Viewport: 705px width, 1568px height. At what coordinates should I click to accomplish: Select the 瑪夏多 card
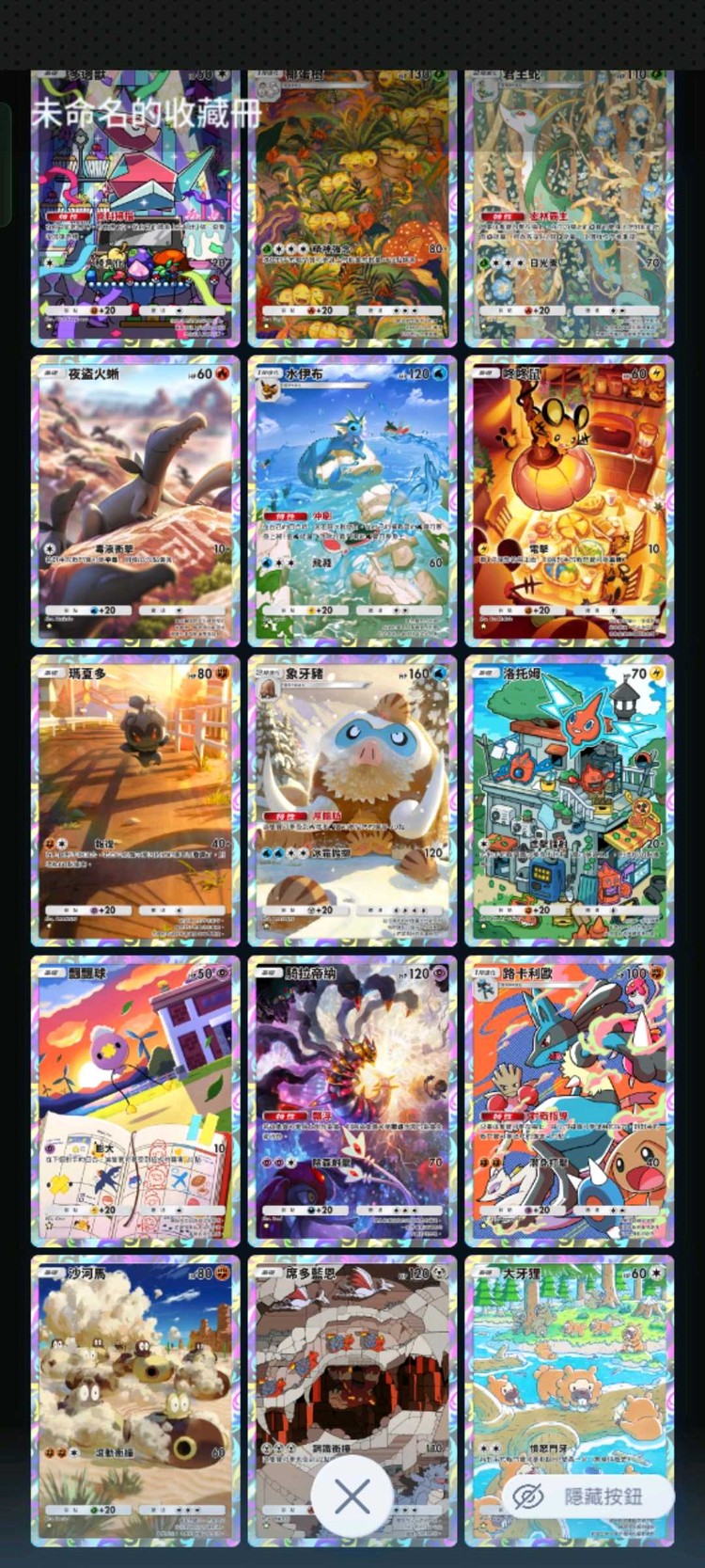pos(135,800)
